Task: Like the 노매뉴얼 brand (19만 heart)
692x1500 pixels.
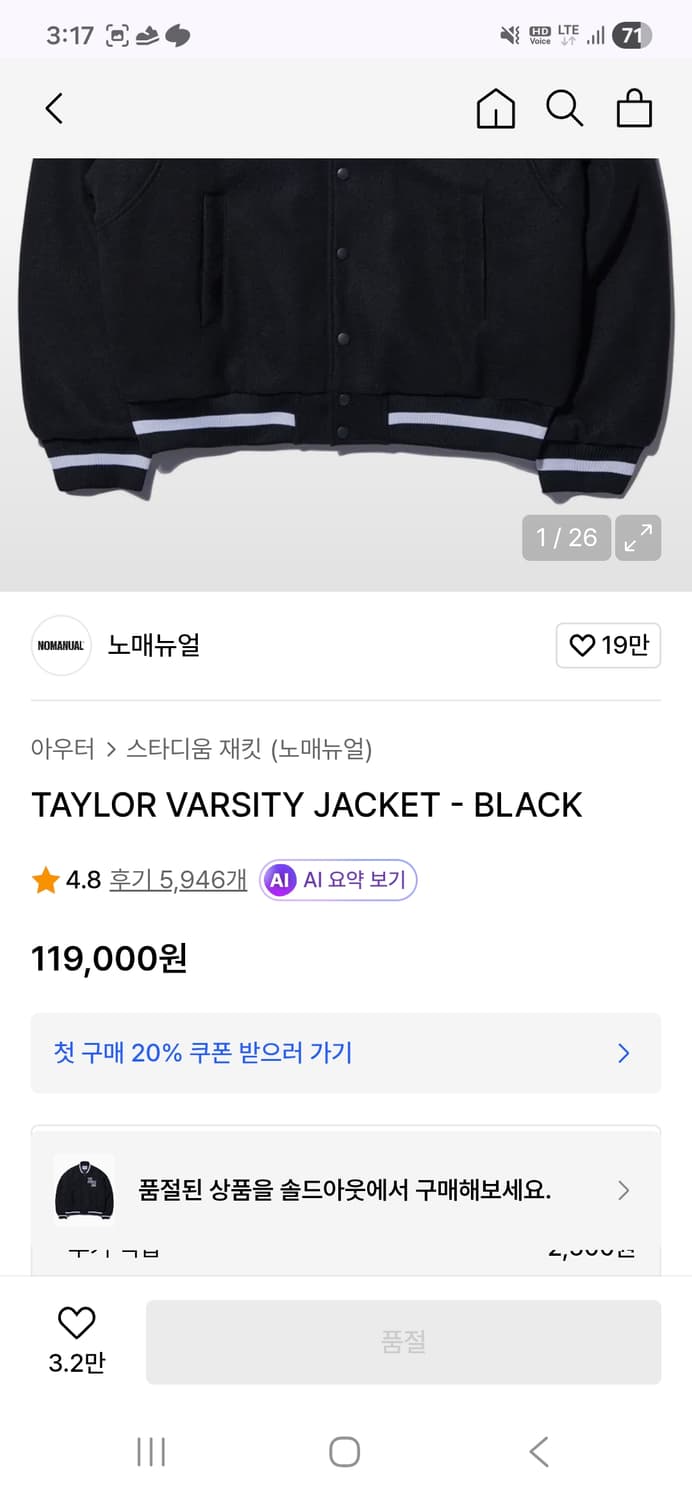Action: (608, 645)
